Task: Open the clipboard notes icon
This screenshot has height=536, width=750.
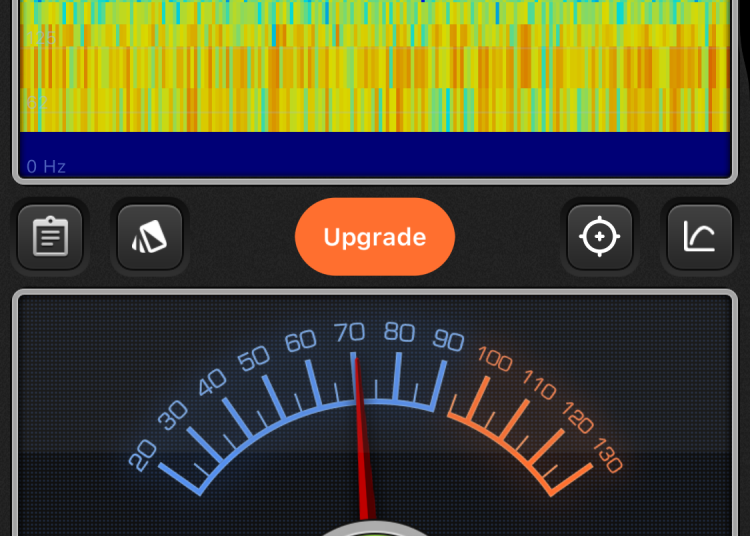Action: pos(50,237)
